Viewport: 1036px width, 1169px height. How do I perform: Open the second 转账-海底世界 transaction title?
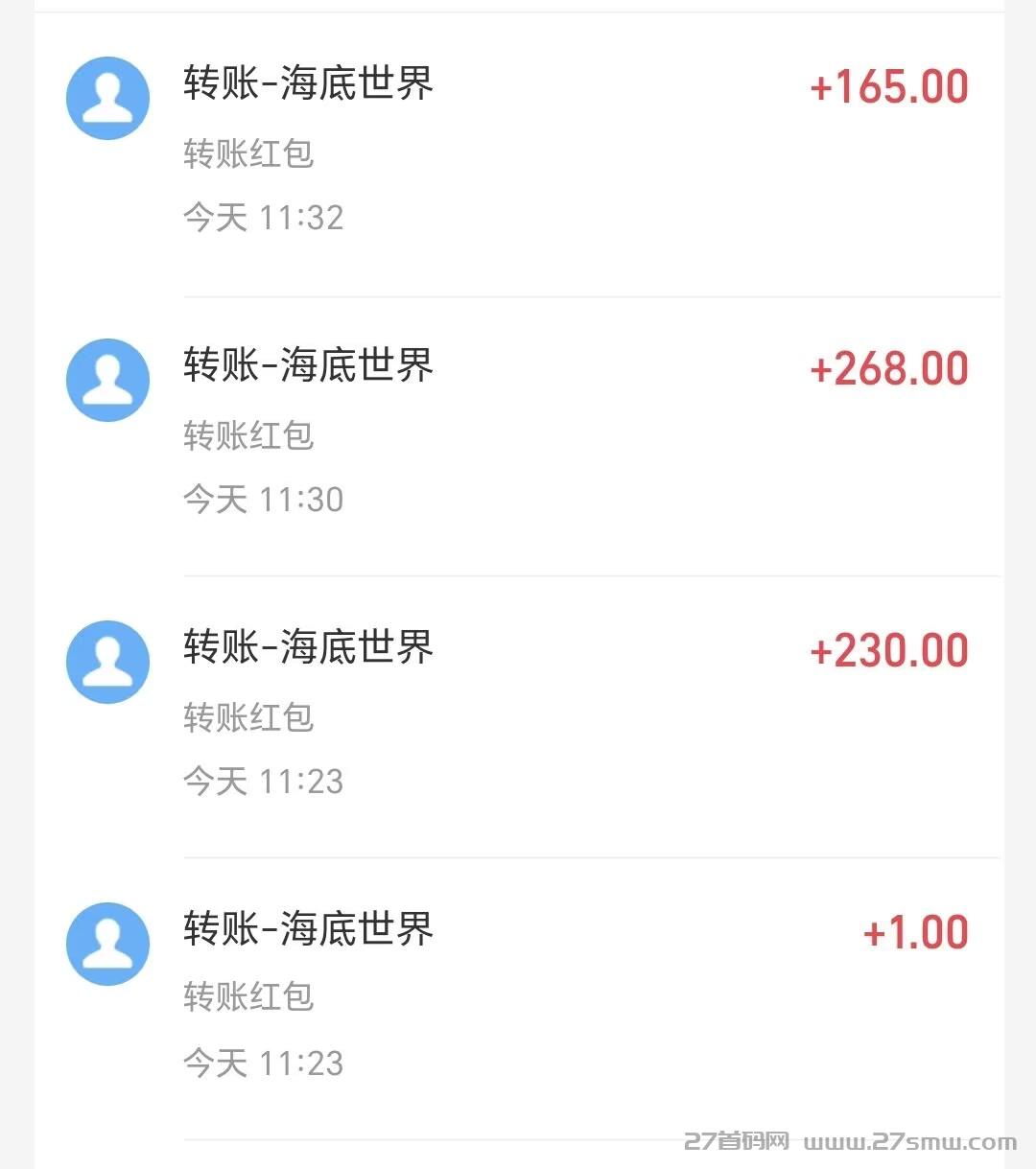tap(307, 366)
